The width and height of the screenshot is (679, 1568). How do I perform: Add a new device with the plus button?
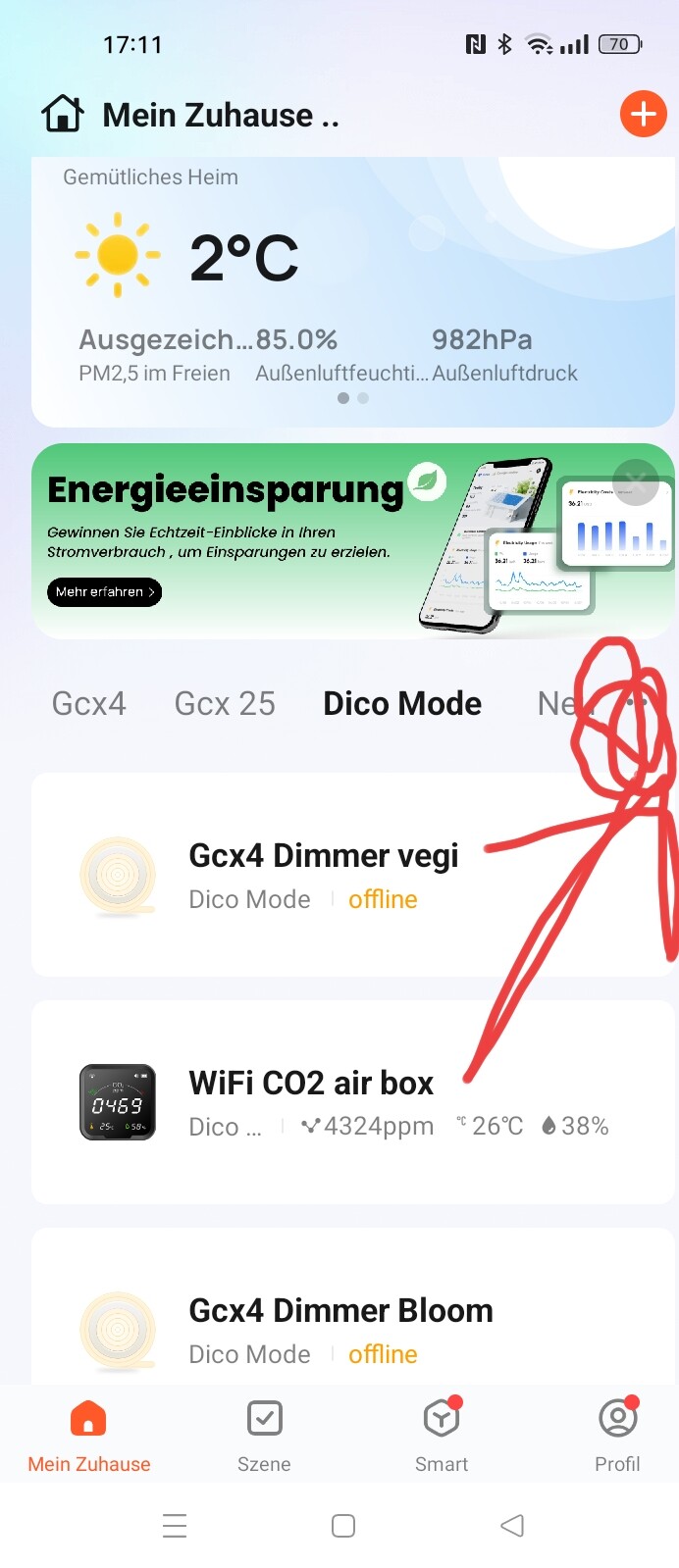[x=643, y=115]
